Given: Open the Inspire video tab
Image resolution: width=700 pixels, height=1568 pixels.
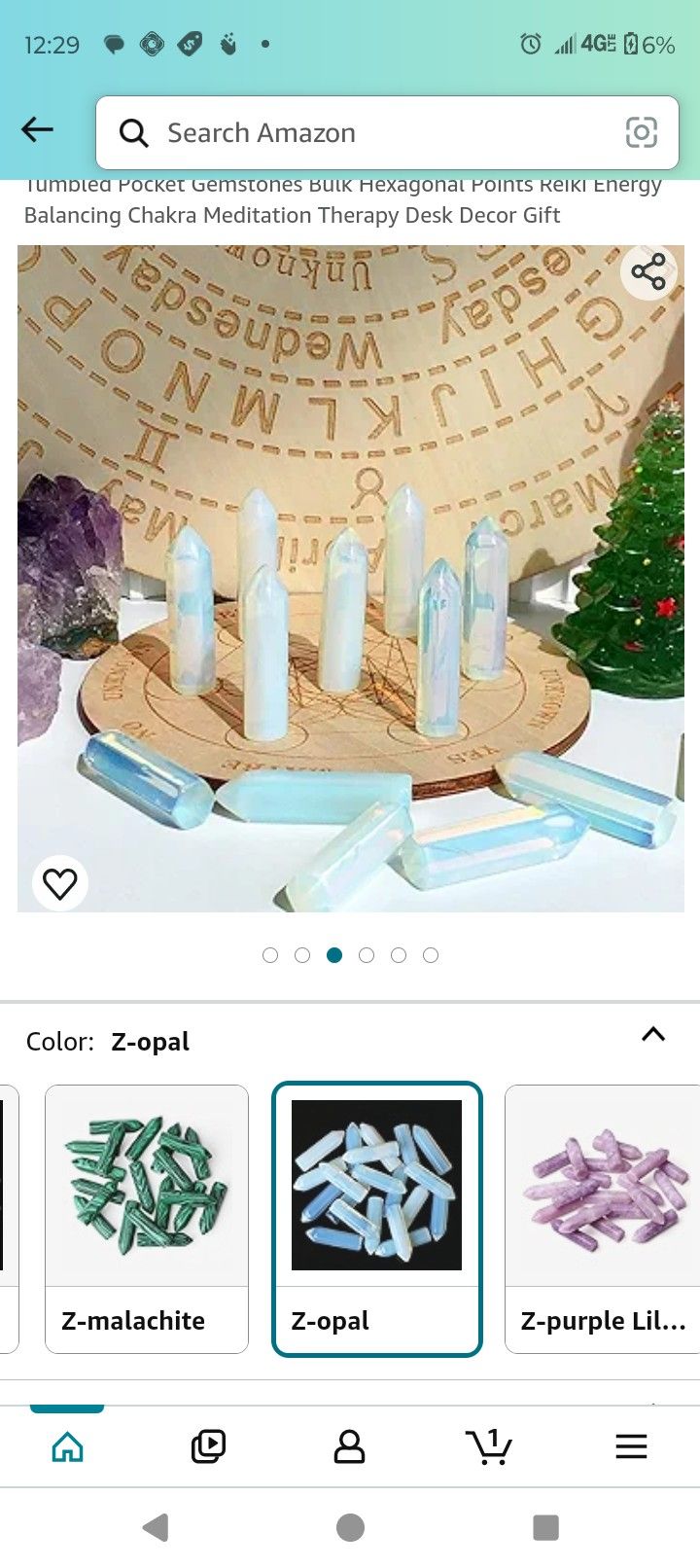Looking at the screenshot, I should pyautogui.click(x=208, y=1446).
